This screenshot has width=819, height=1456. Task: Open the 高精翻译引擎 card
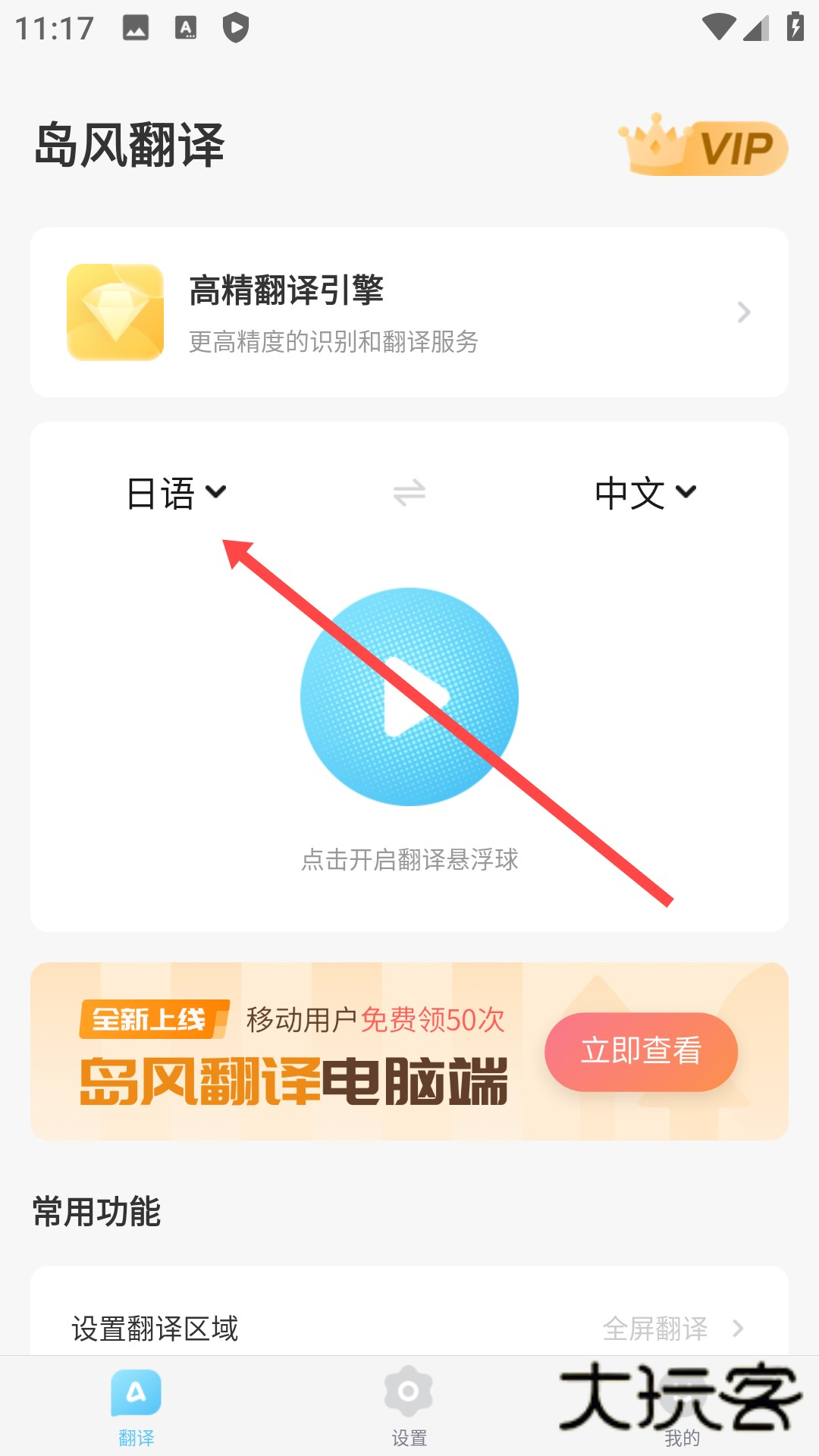[x=409, y=312]
